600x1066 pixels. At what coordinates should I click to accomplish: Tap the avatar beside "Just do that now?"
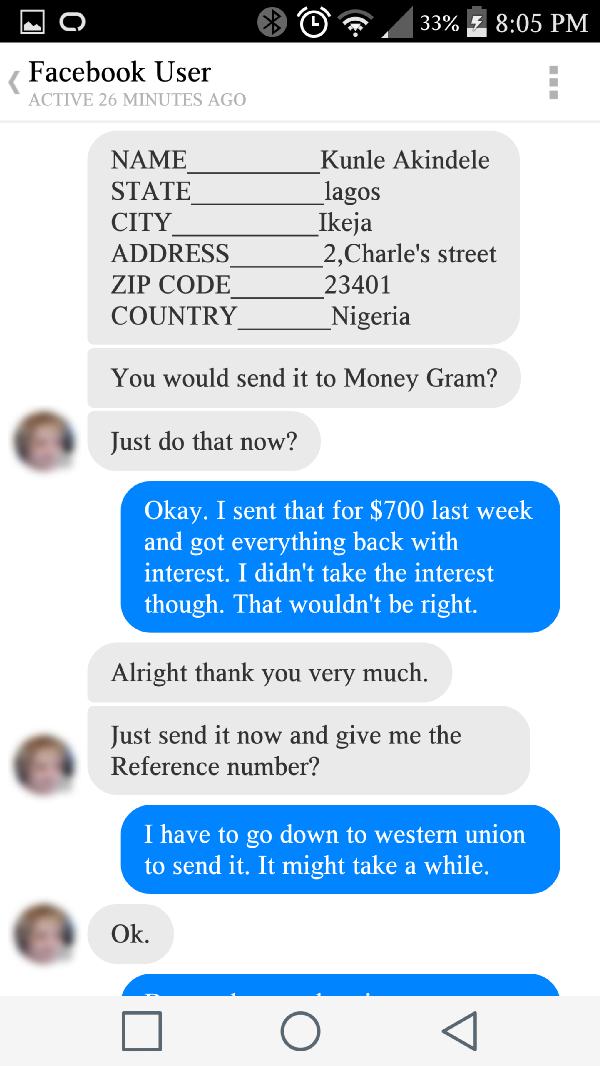[44, 441]
